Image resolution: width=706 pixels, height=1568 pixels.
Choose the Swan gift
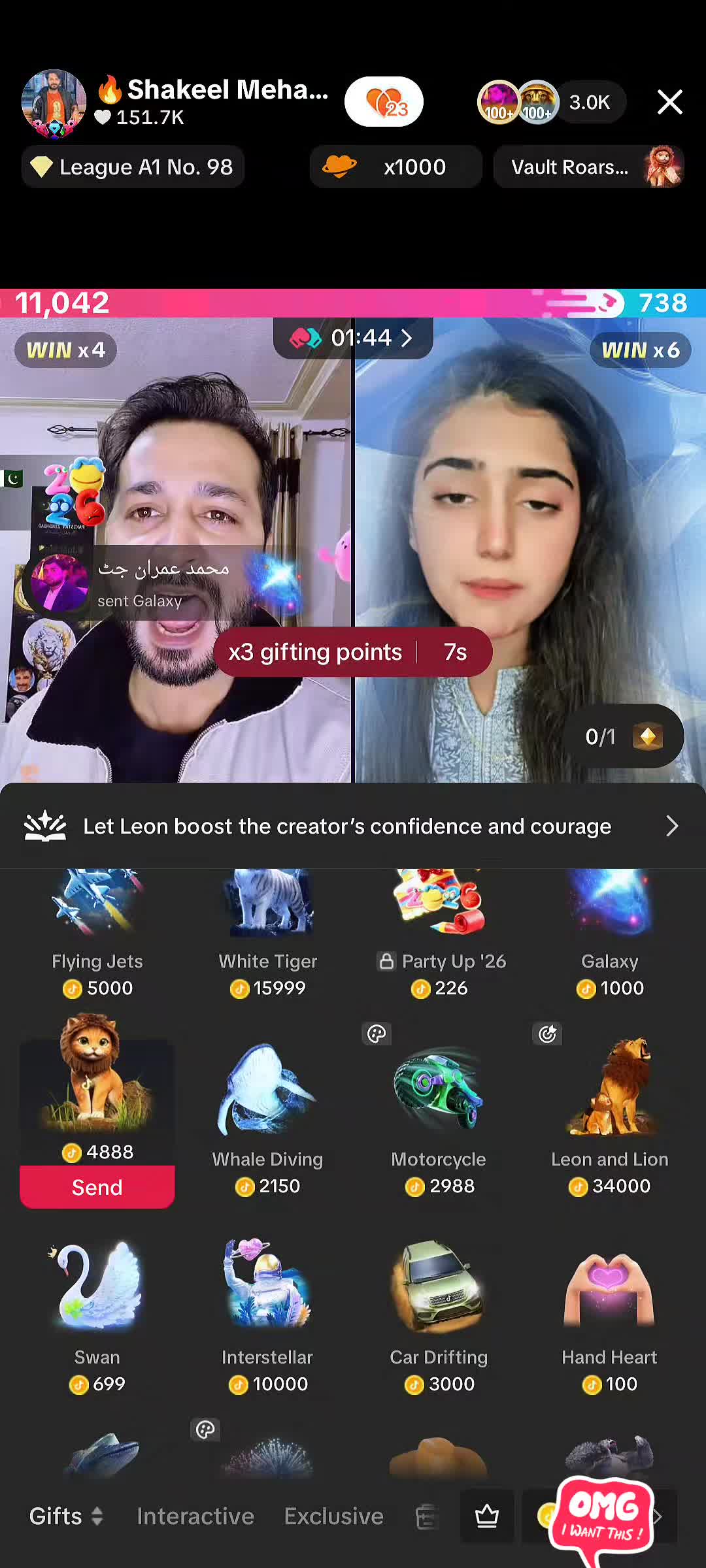point(97,1316)
